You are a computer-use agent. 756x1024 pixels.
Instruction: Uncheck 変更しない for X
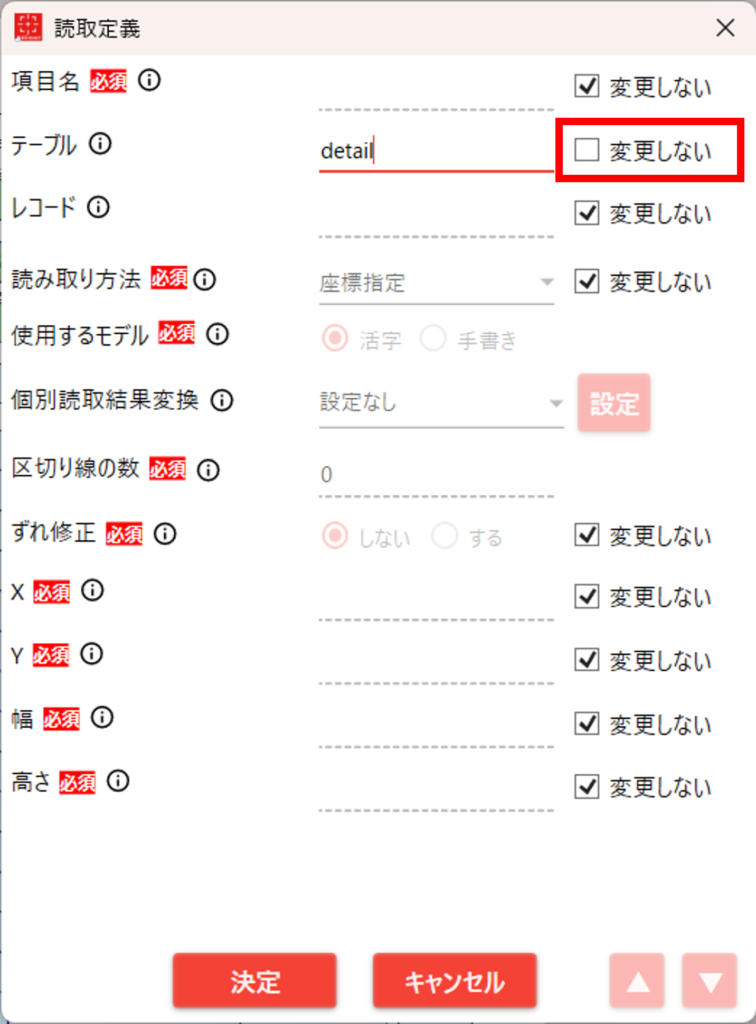pos(587,597)
